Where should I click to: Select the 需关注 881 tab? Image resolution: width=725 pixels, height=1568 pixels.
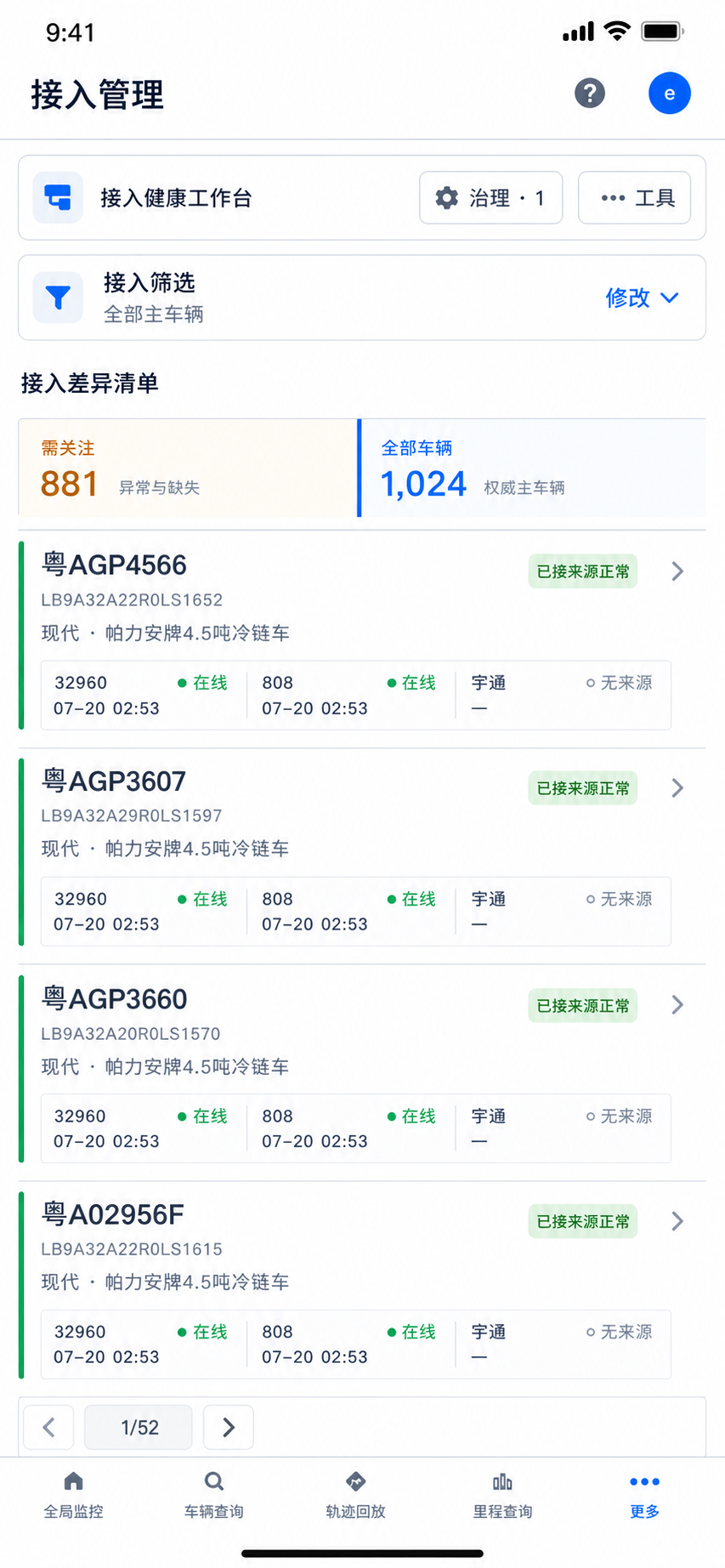(188, 468)
